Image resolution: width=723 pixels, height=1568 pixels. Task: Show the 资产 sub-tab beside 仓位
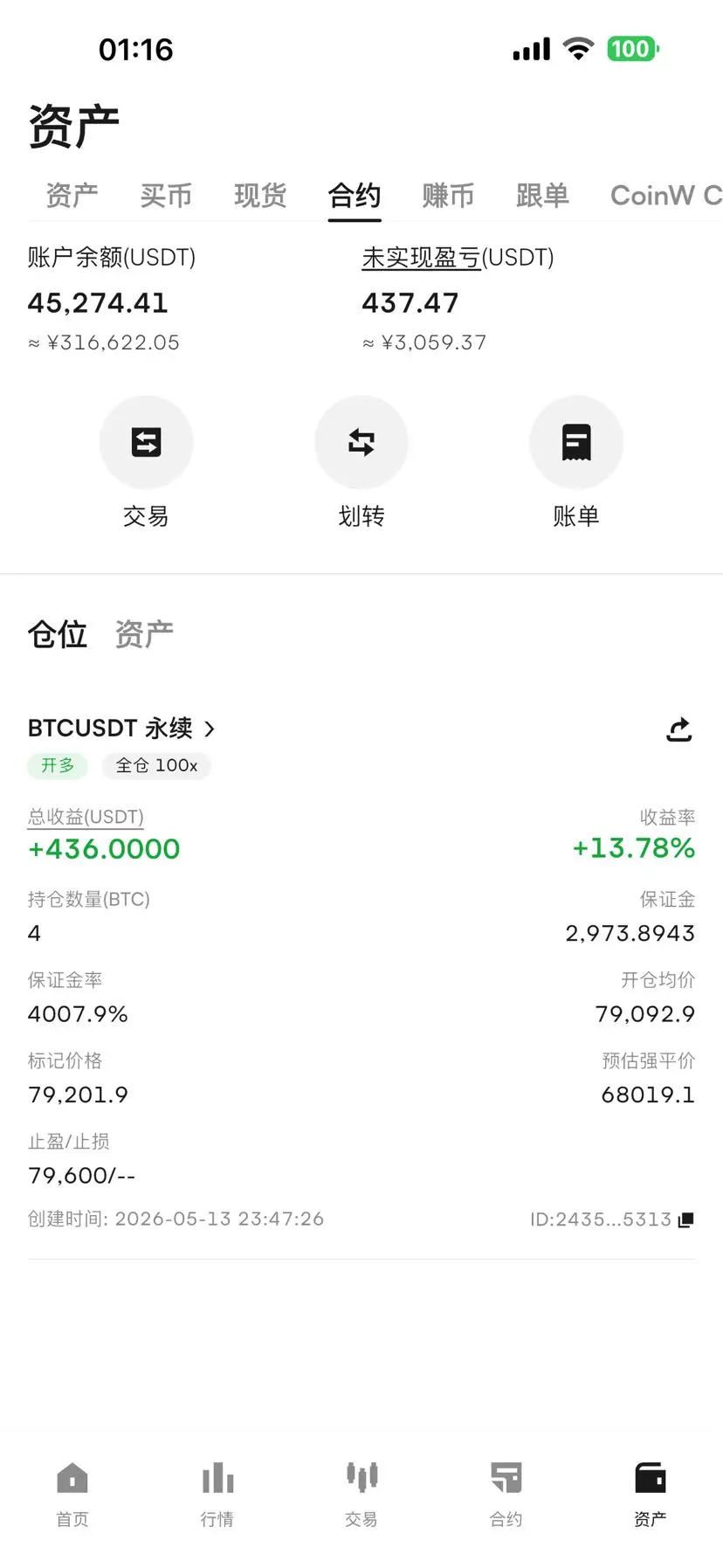(144, 634)
